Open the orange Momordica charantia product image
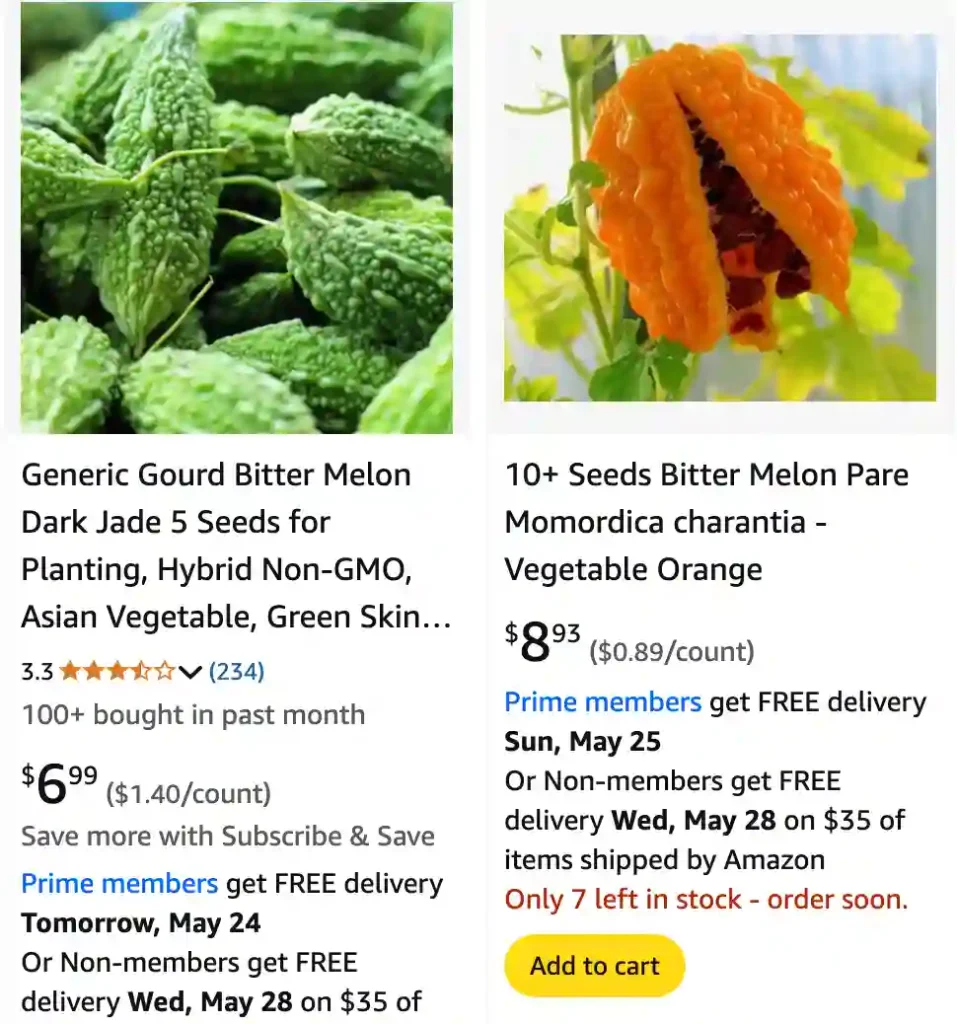The width and height of the screenshot is (957, 1024). point(720,218)
